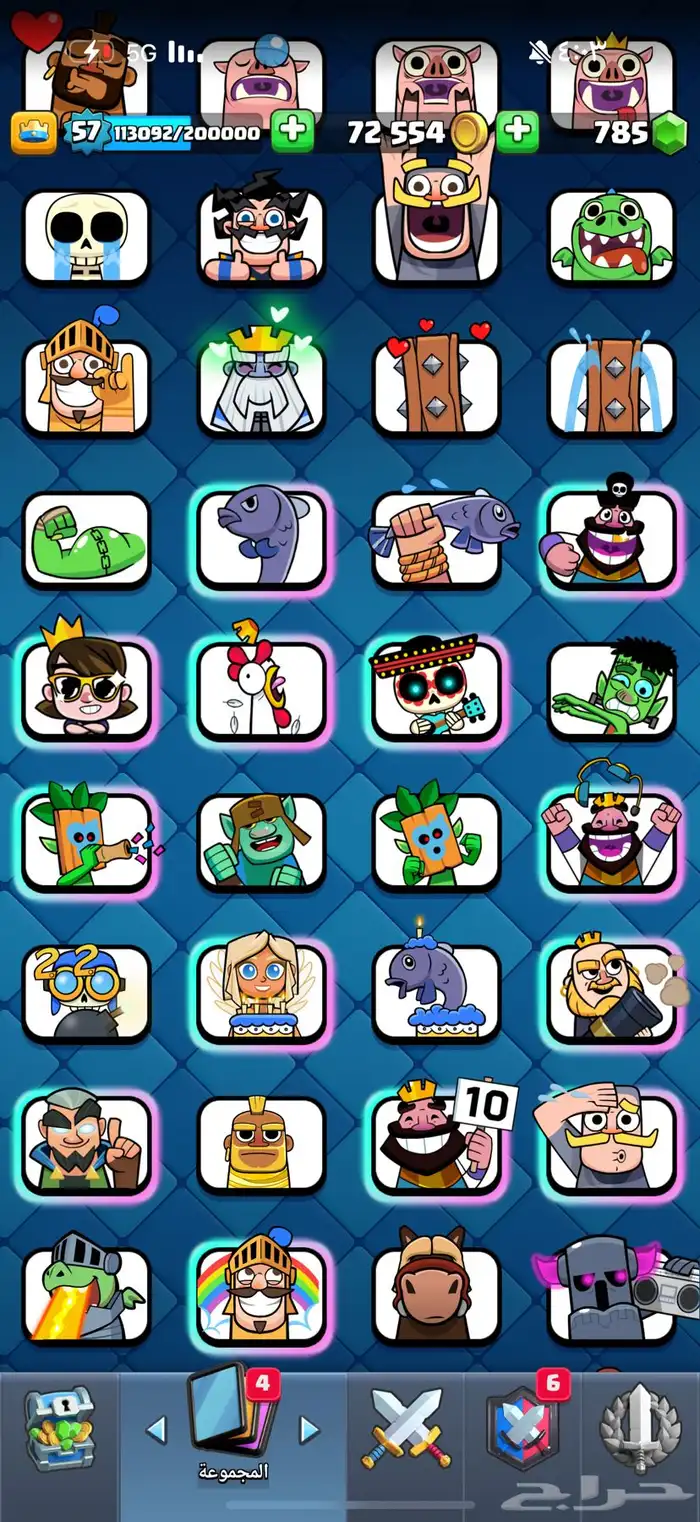The image size is (700, 1522).
Task: Select the king holding 10 sign emote
Action: click(x=436, y=1142)
